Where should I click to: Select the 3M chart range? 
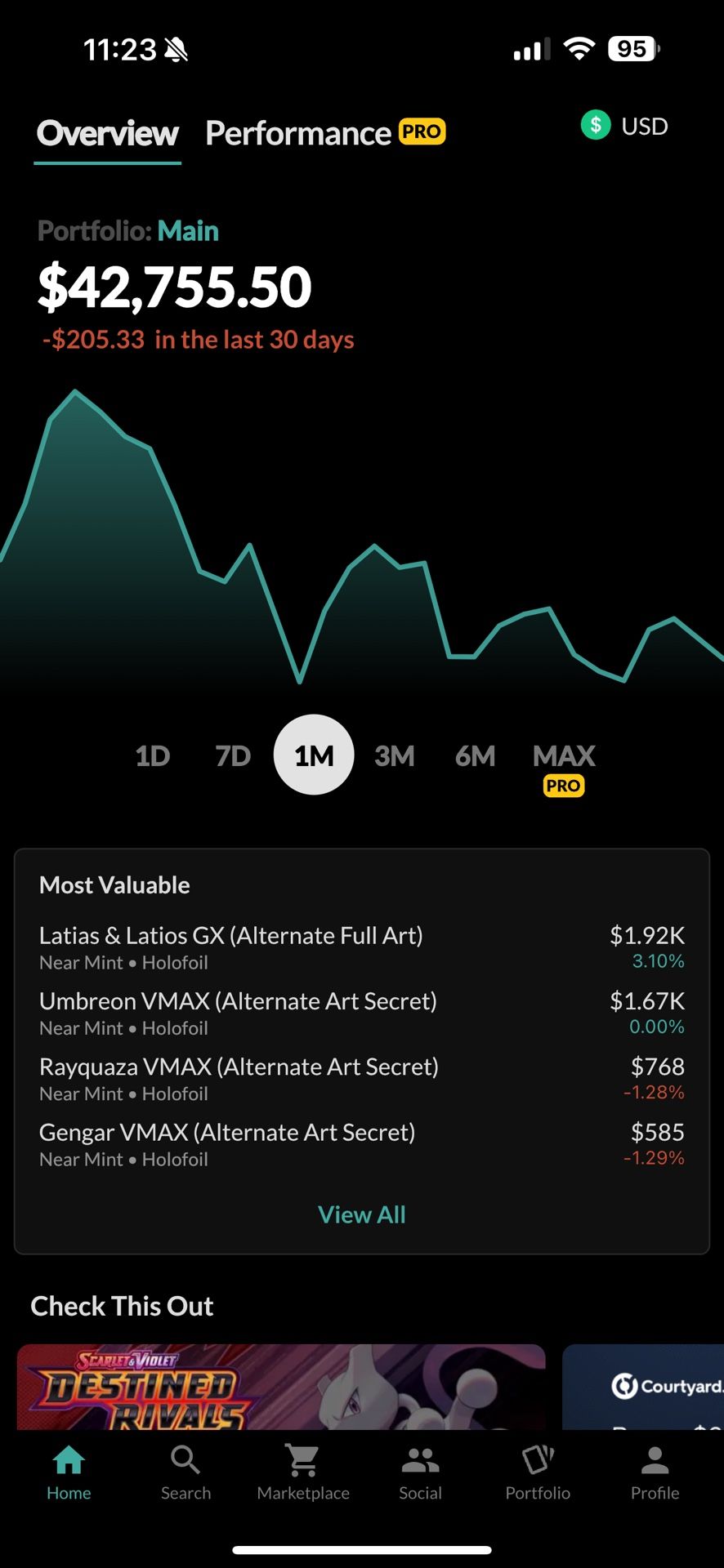click(394, 755)
